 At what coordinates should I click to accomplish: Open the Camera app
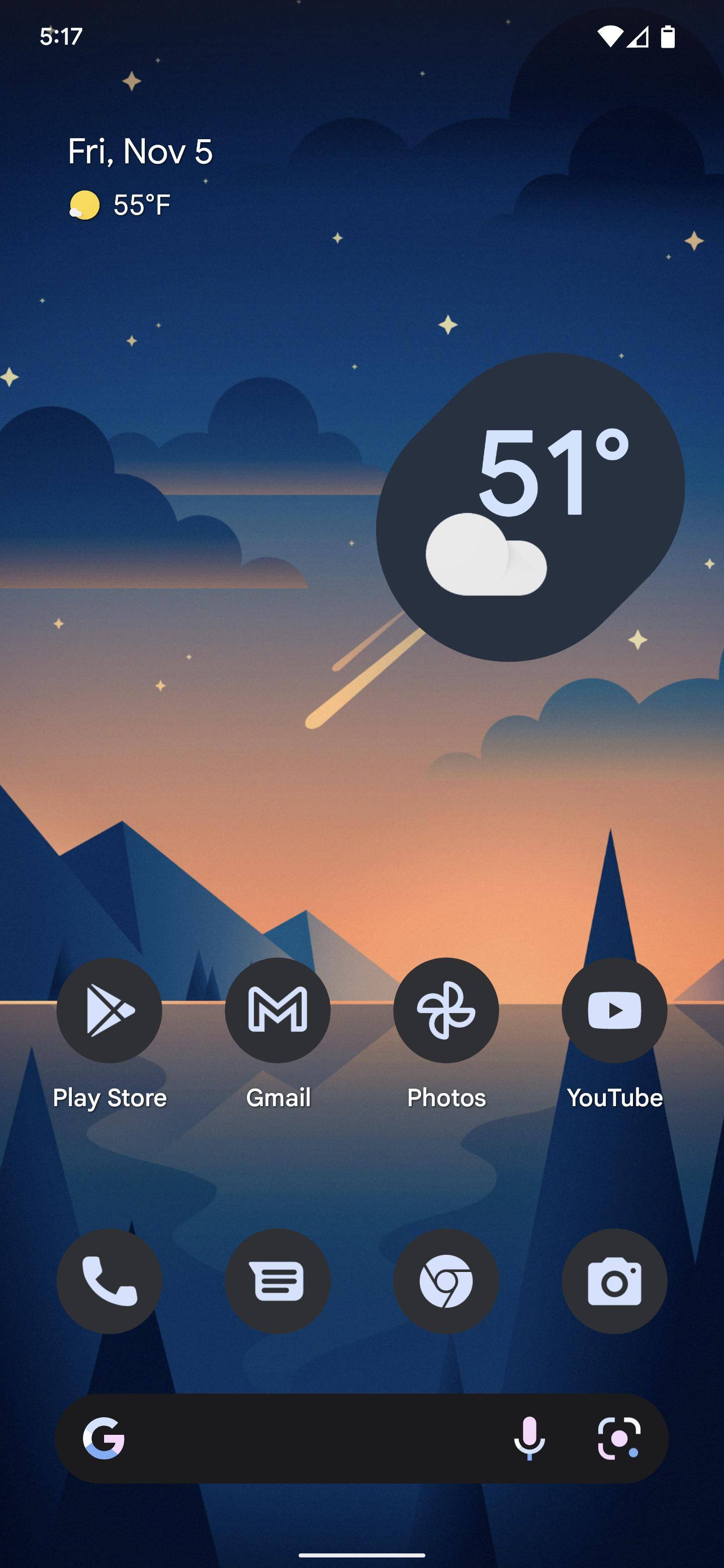click(x=614, y=1282)
